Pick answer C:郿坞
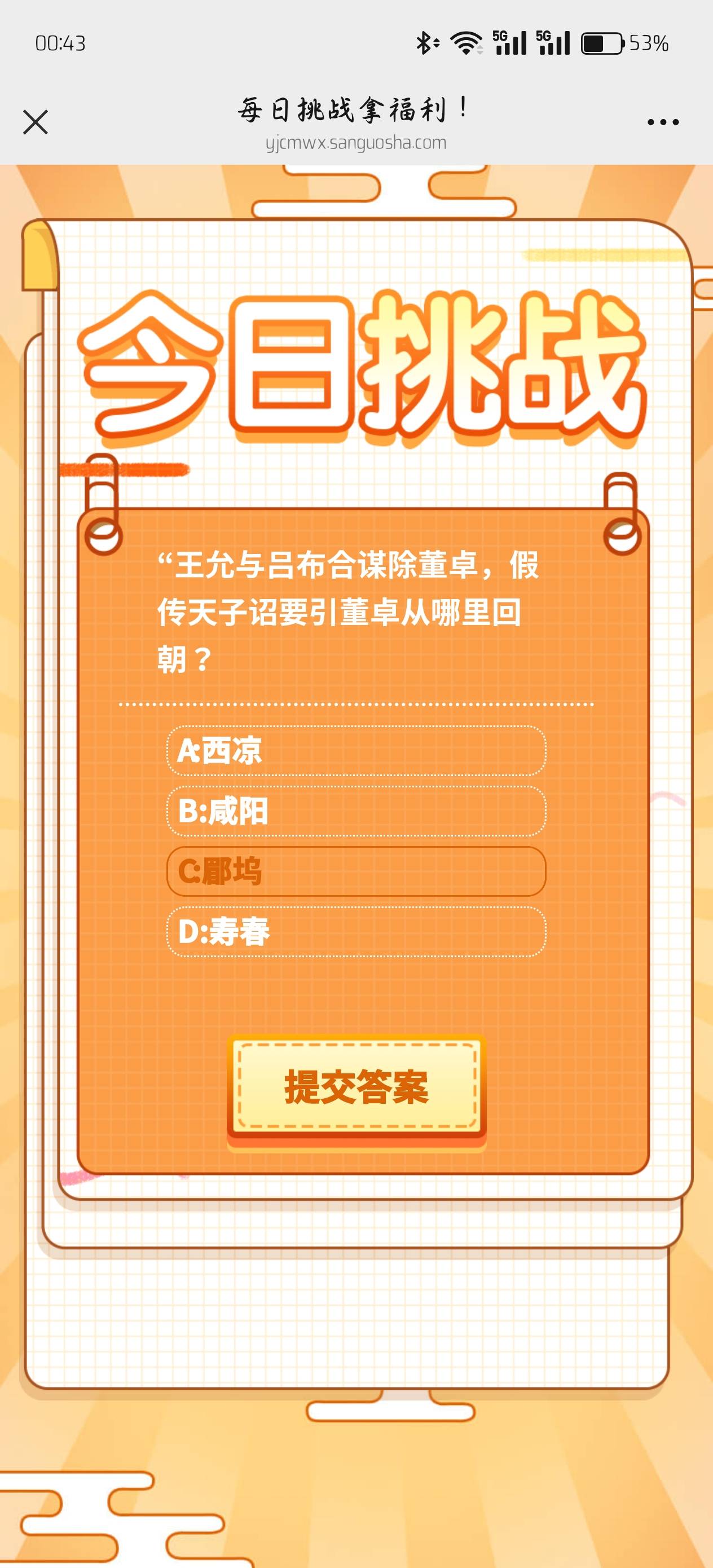 coord(356,871)
